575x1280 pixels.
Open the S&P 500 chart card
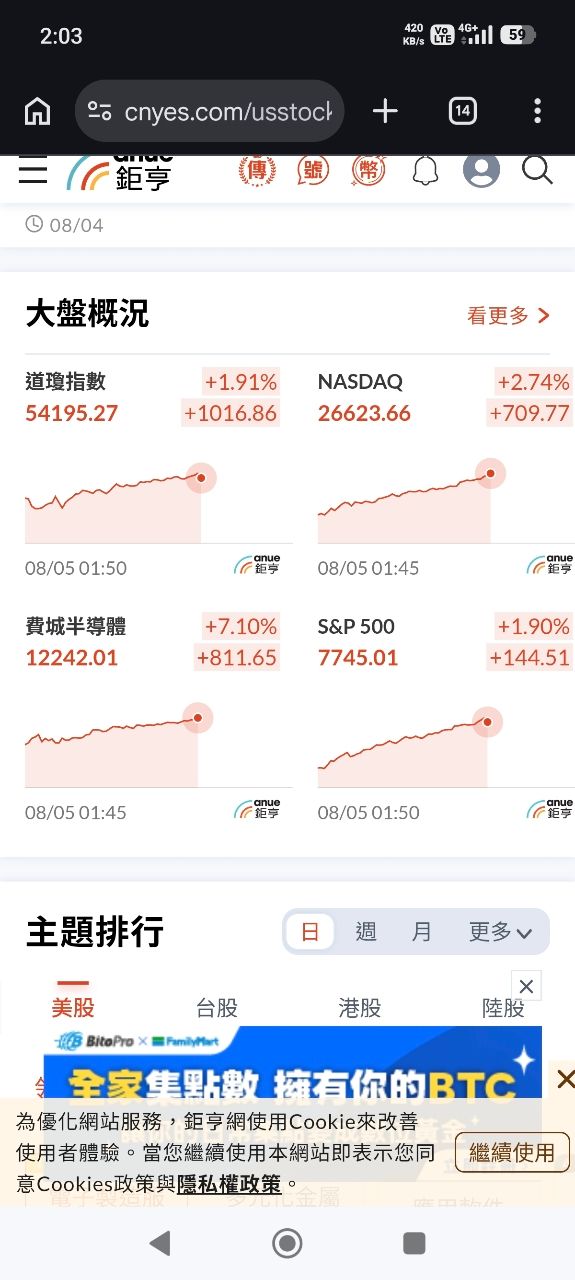(445, 718)
